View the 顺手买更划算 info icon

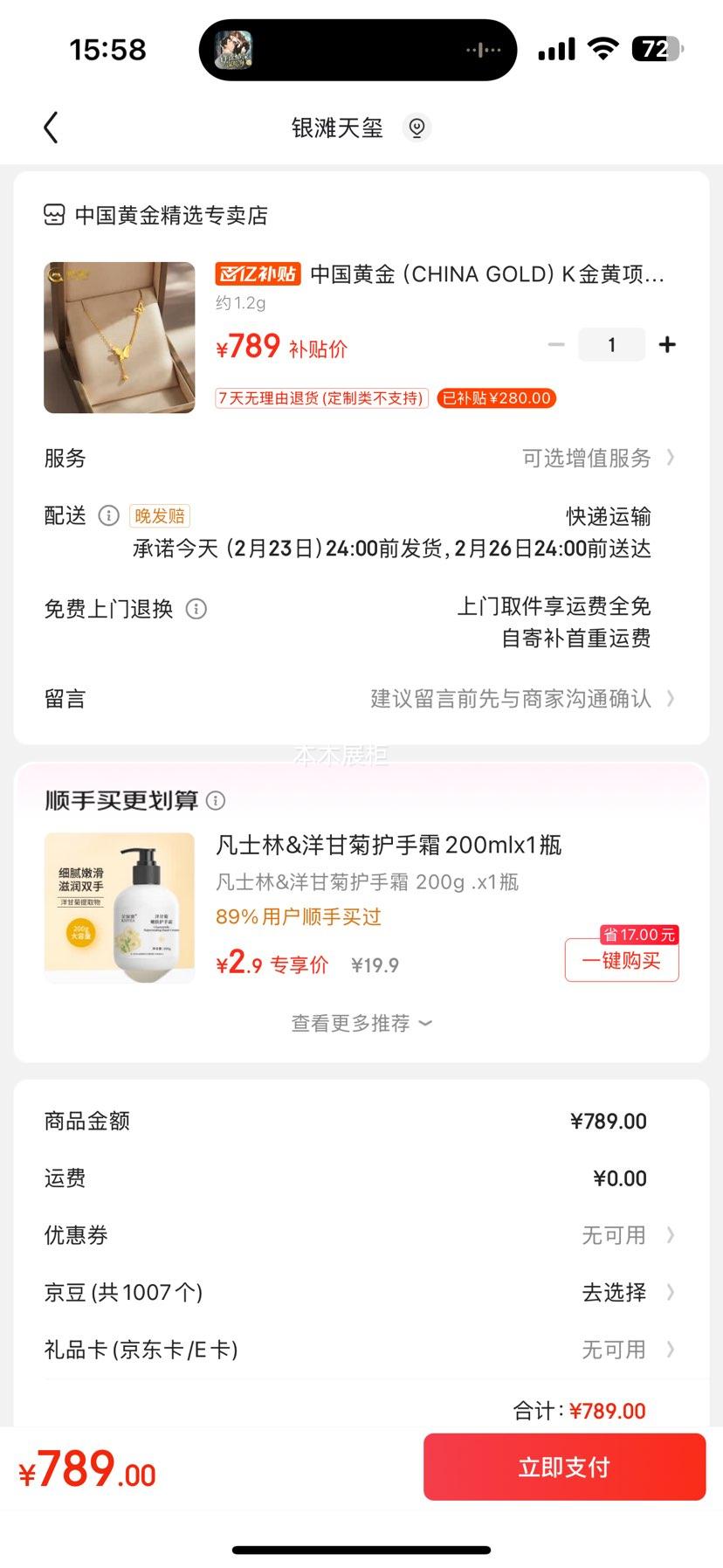coord(216,800)
